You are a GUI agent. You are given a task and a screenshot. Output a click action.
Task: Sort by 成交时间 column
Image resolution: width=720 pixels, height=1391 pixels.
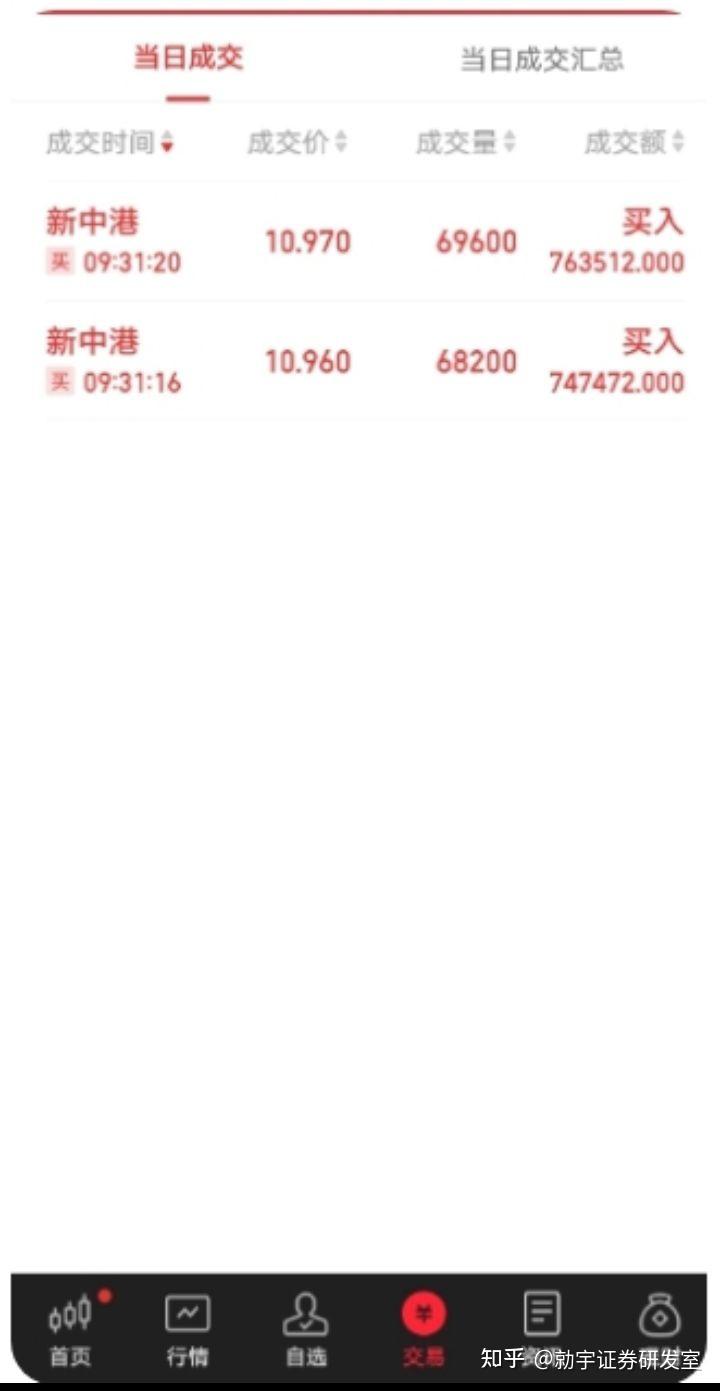(x=109, y=143)
